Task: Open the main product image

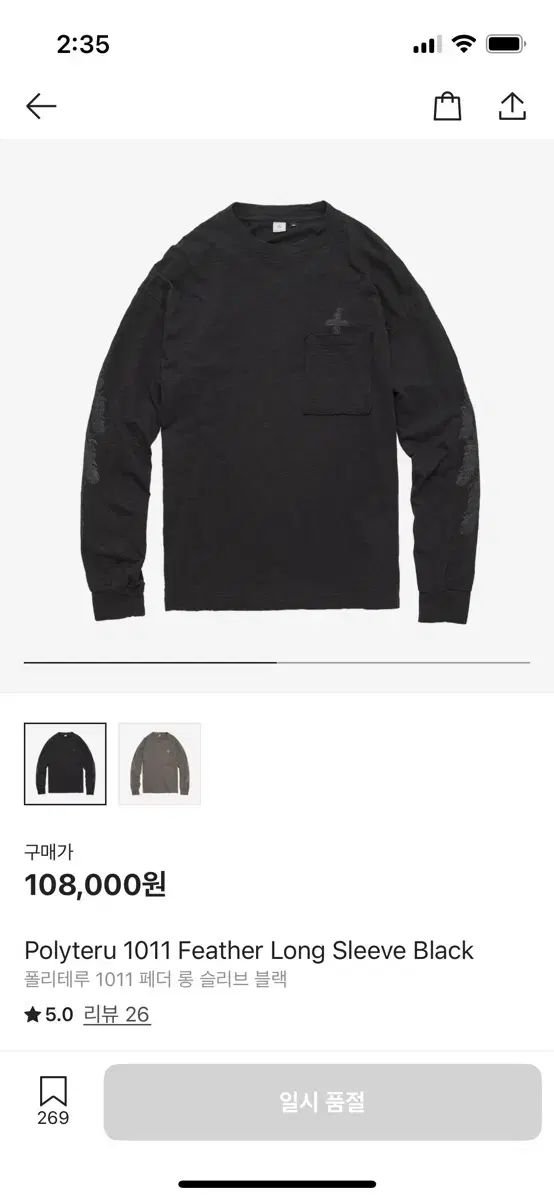Action: pyautogui.click(x=277, y=411)
